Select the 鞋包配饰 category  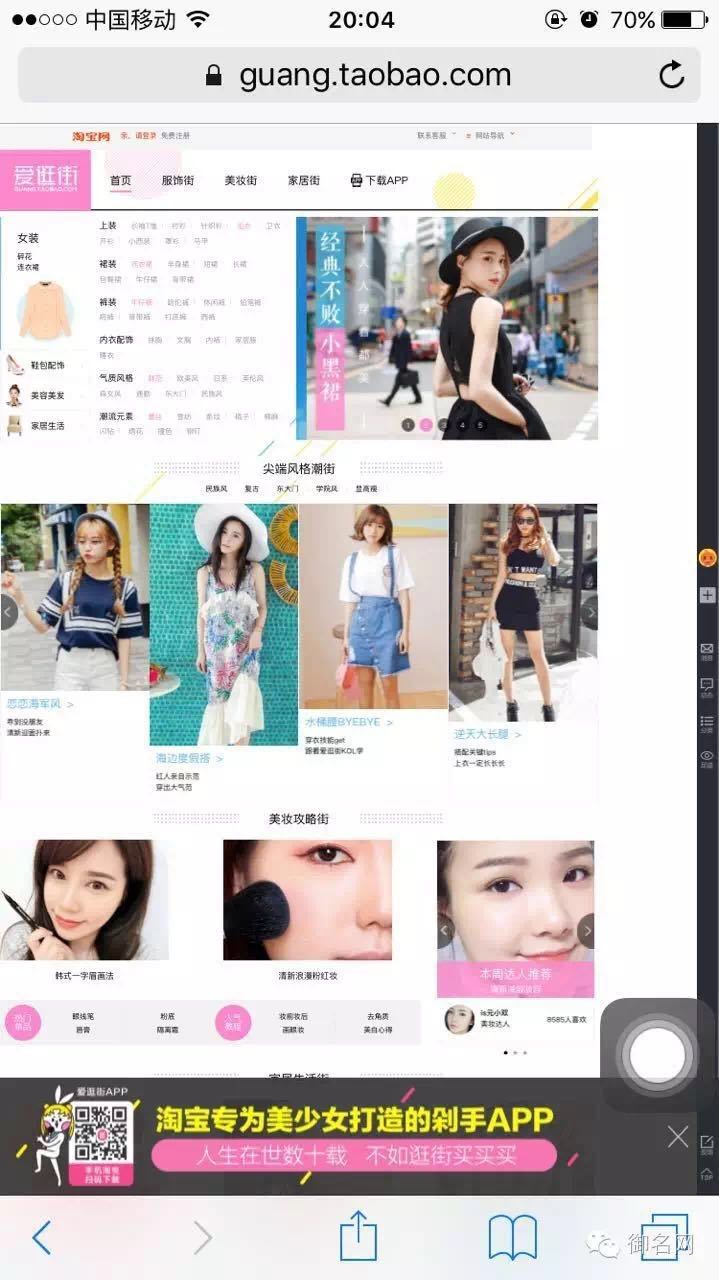(46, 366)
